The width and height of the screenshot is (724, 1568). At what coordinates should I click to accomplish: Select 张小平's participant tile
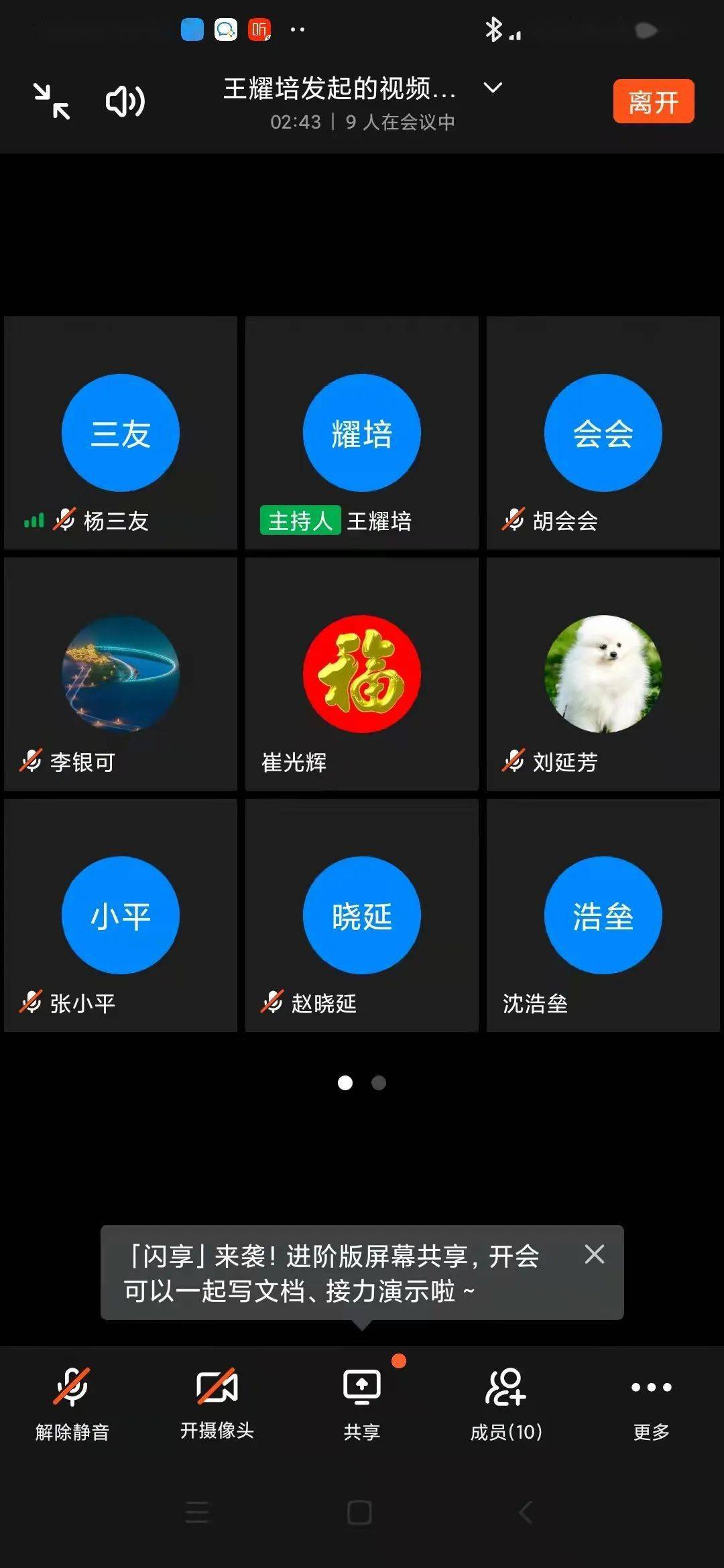coord(121,915)
